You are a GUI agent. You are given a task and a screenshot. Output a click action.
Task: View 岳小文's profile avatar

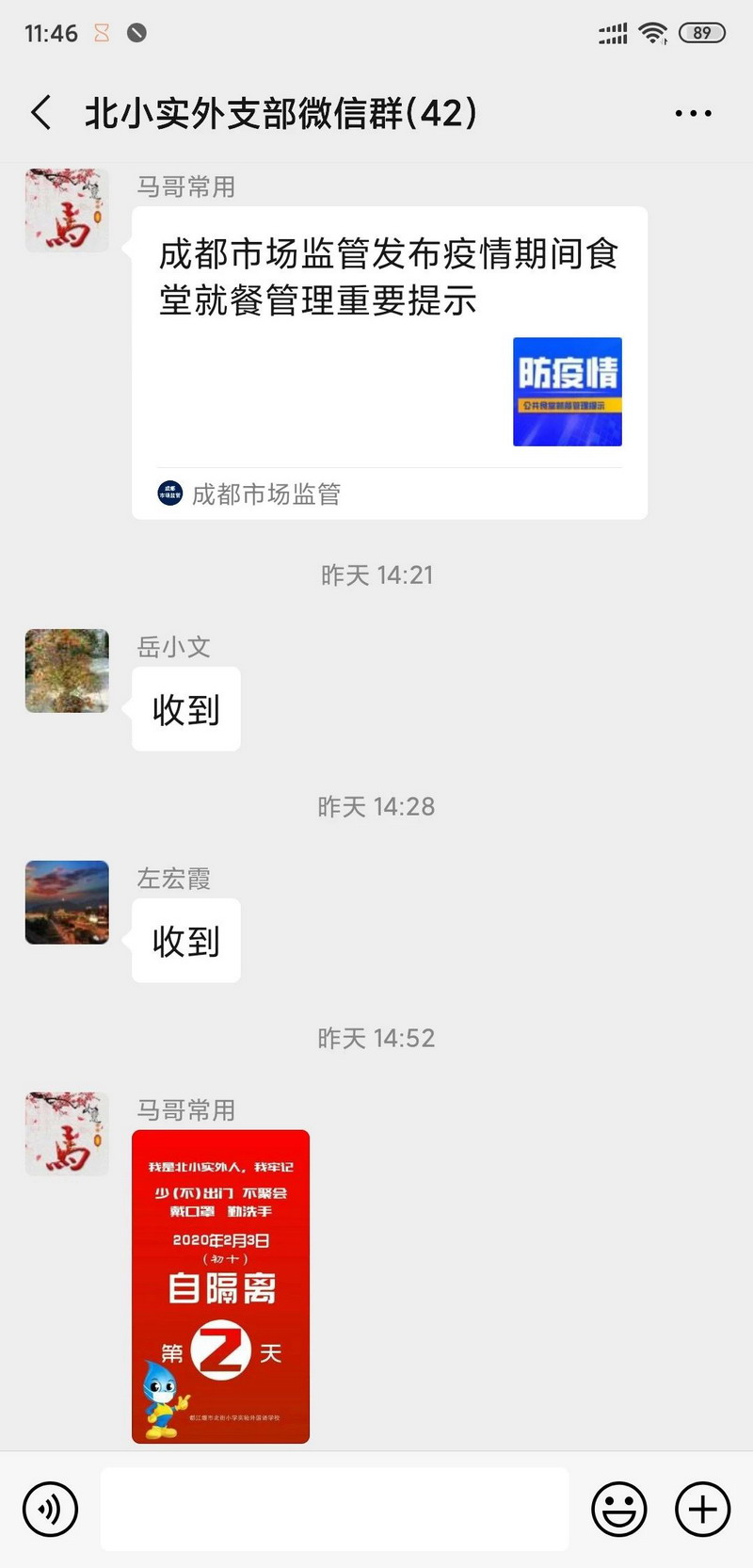67,671
